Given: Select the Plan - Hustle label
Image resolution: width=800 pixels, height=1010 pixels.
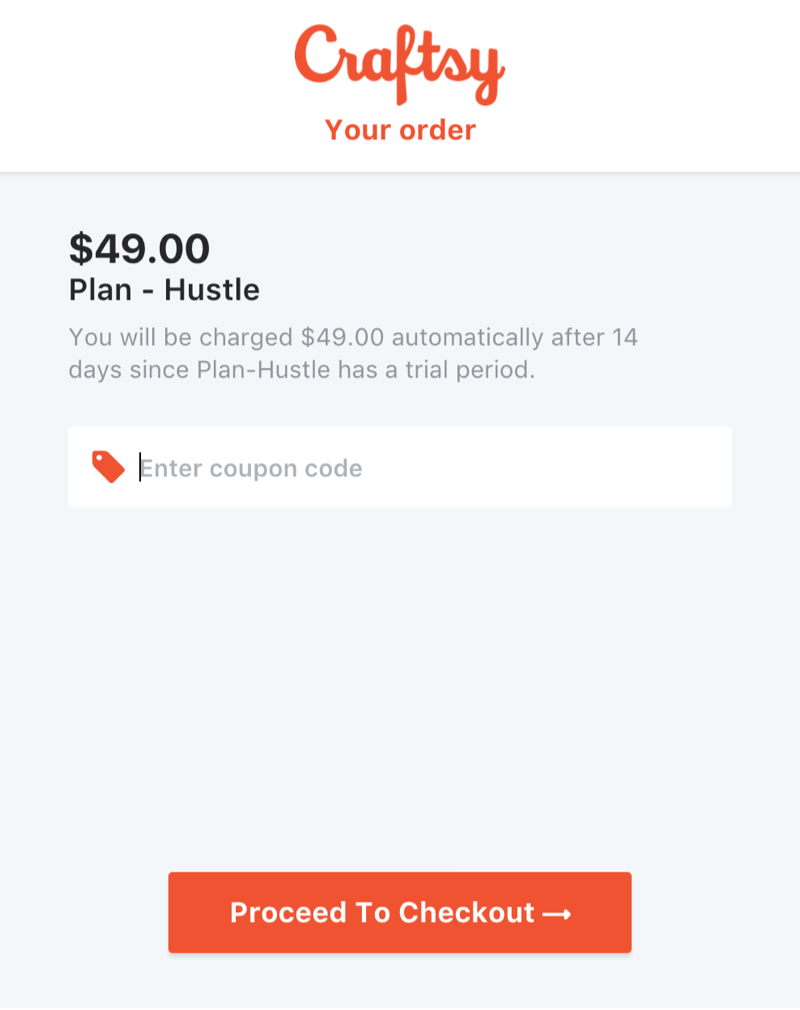Looking at the screenshot, I should [163, 290].
